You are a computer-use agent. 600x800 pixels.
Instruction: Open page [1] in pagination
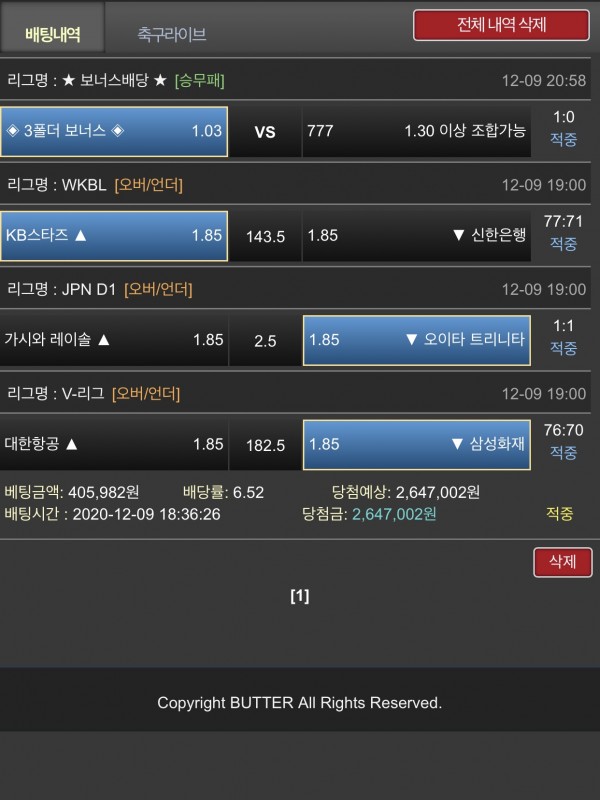pos(299,596)
